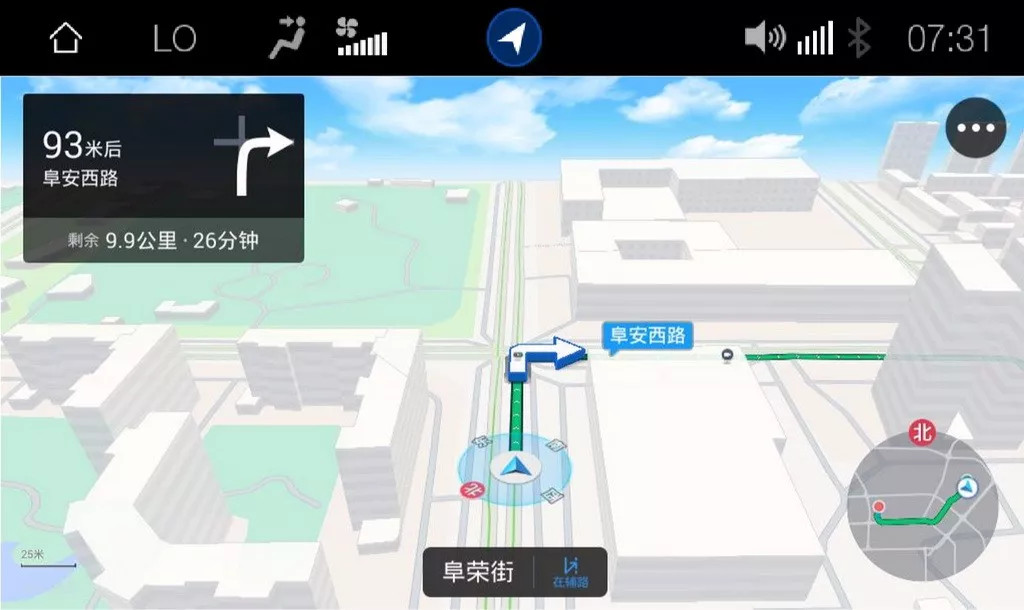Viewport: 1024px width, 610px height.
Task: Open the three-dot more options menu
Action: [x=975, y=129]
